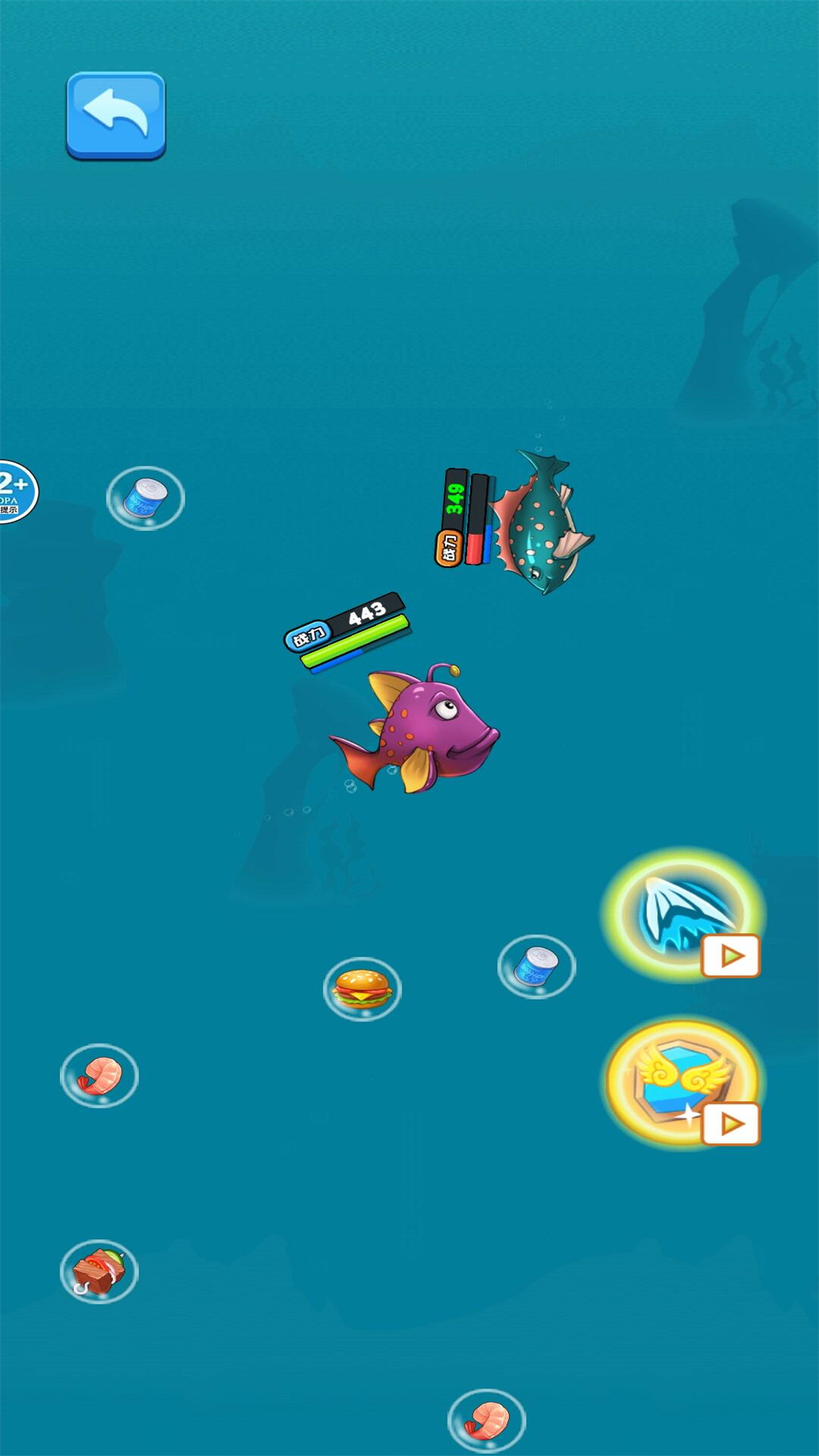Open the 12+ age rating badge
Image resolution: width=819 pixels, height=1456 pixels.
[x=15, y=491]
